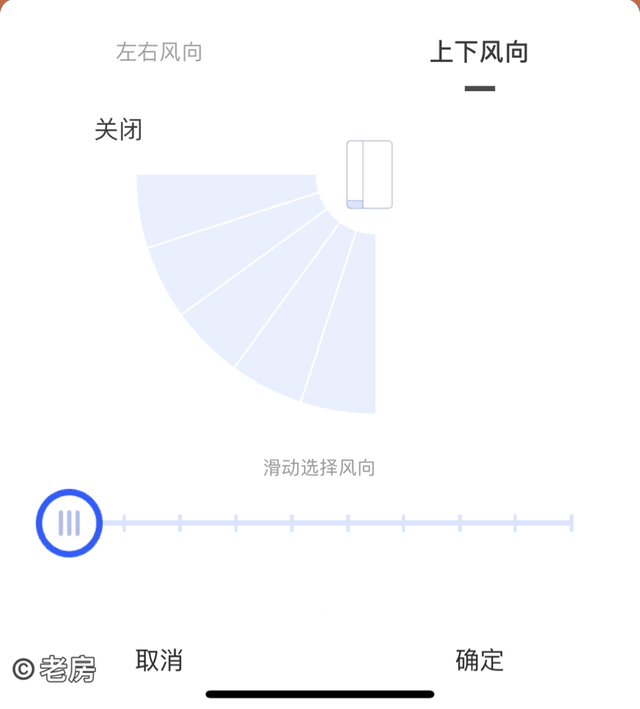Select the 上下风向 tab
The height and width of the screenshot is (709, 640).
coord(479,52)
